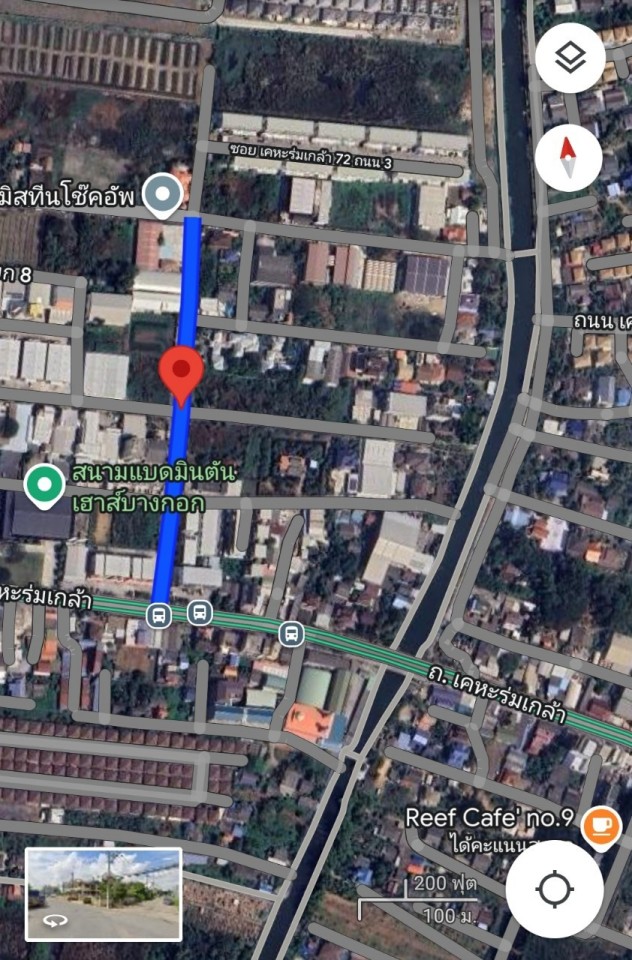The height and width of the screenshot is (960, 632).
Task: Open the Street View preview thumbnail
Action: [103, 894]
